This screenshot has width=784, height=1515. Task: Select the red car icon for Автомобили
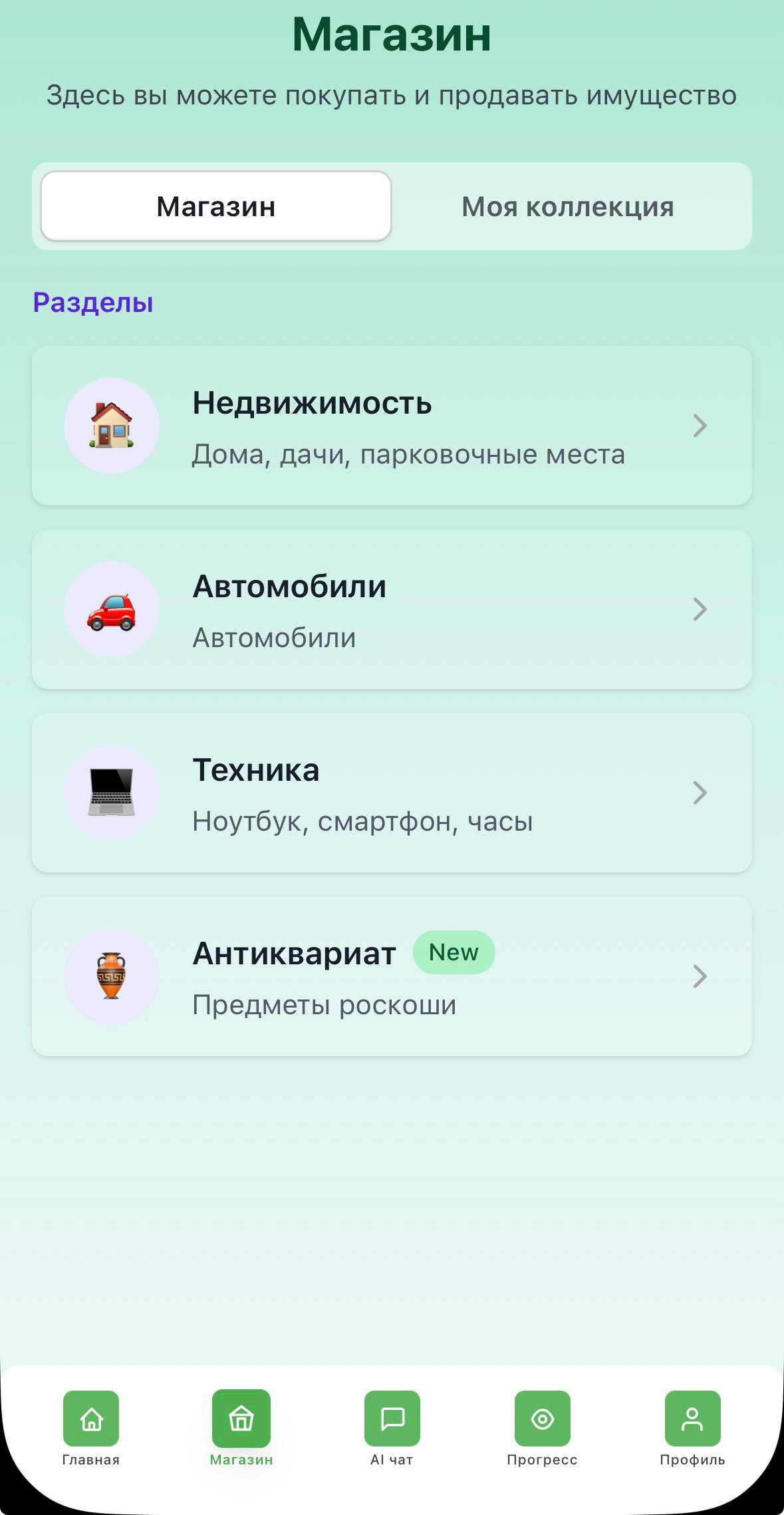click(111, 609)
